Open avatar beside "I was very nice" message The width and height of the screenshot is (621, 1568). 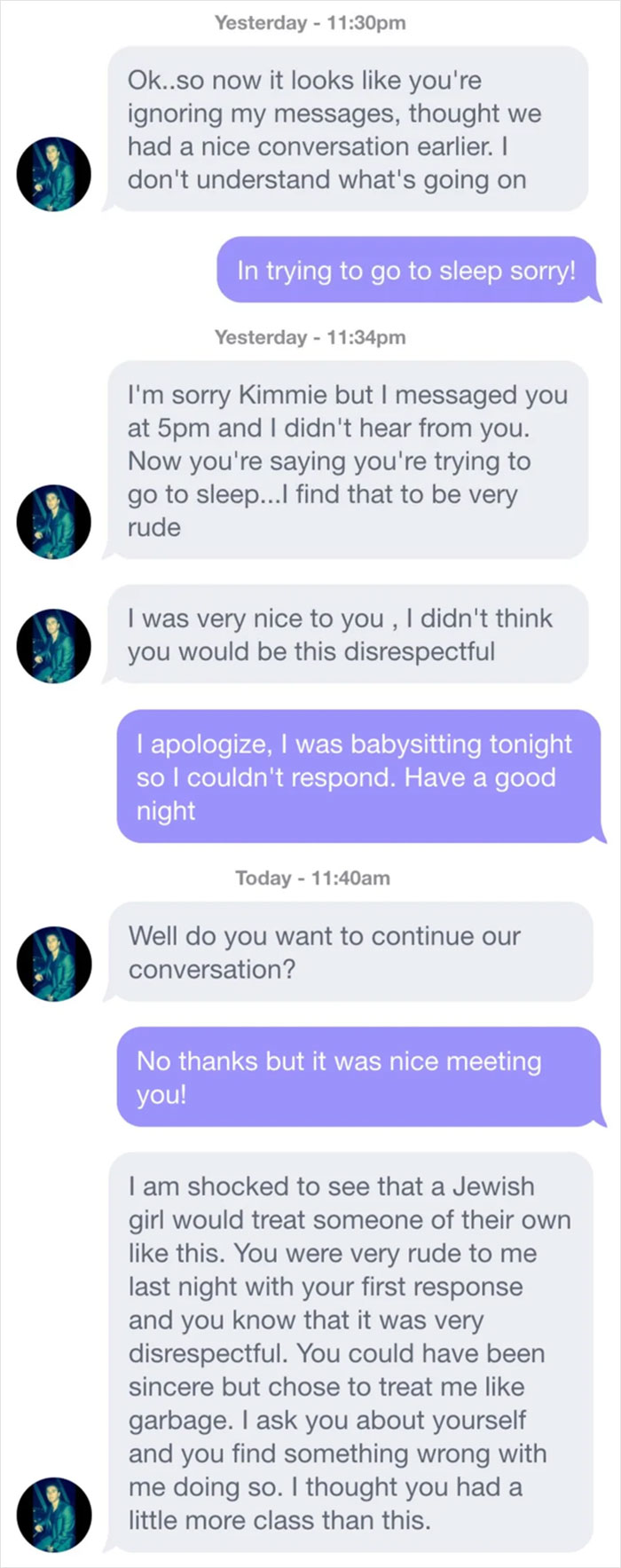[x=53, y=646]
